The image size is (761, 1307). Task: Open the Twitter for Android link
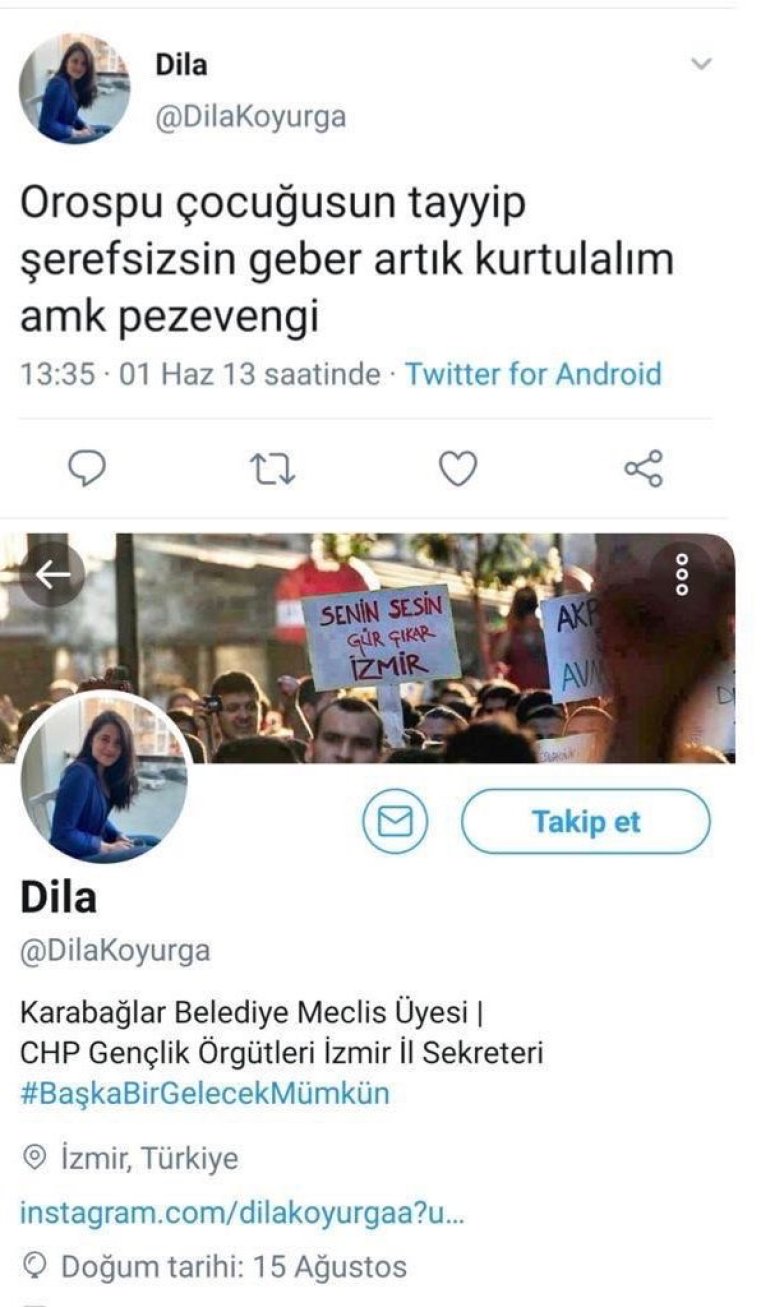pyautogui.click(x=533, y=375)
